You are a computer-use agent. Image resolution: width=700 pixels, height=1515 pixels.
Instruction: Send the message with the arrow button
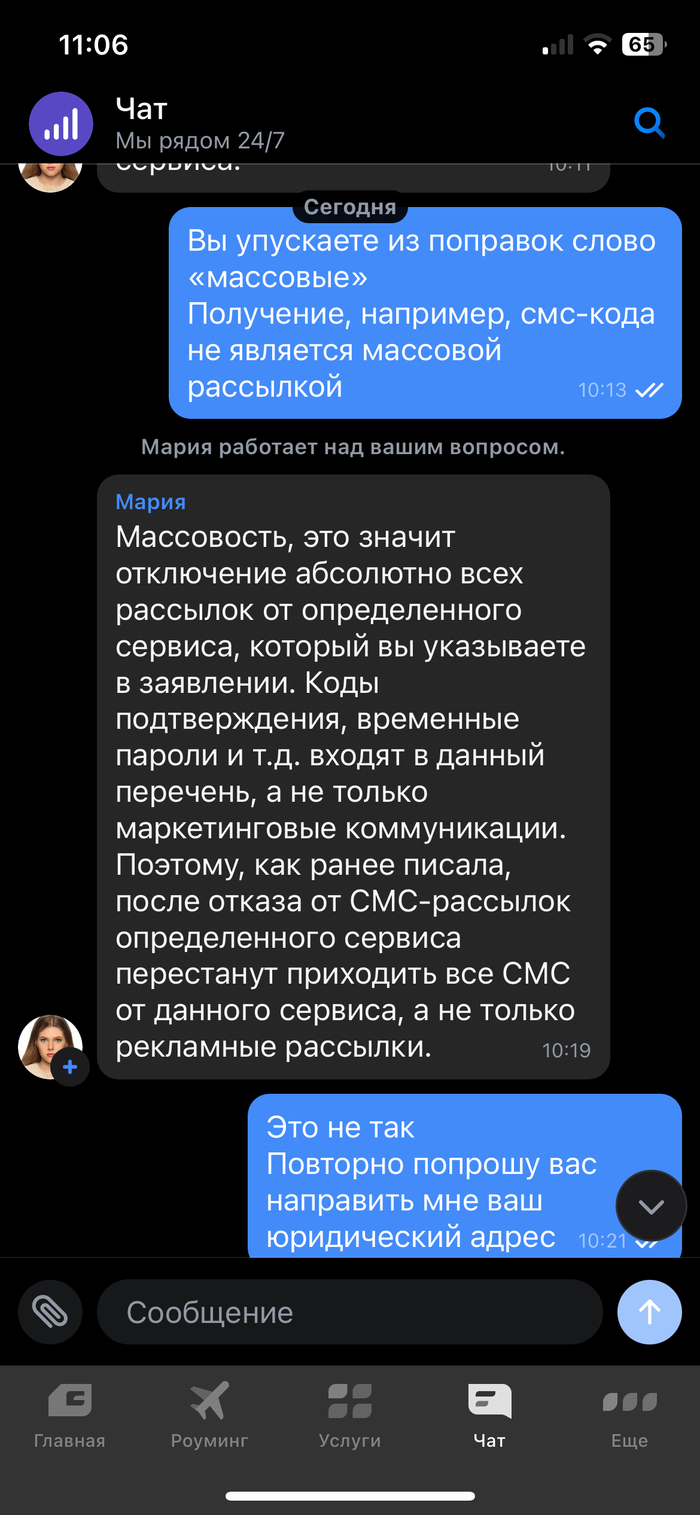point(650,1311)
